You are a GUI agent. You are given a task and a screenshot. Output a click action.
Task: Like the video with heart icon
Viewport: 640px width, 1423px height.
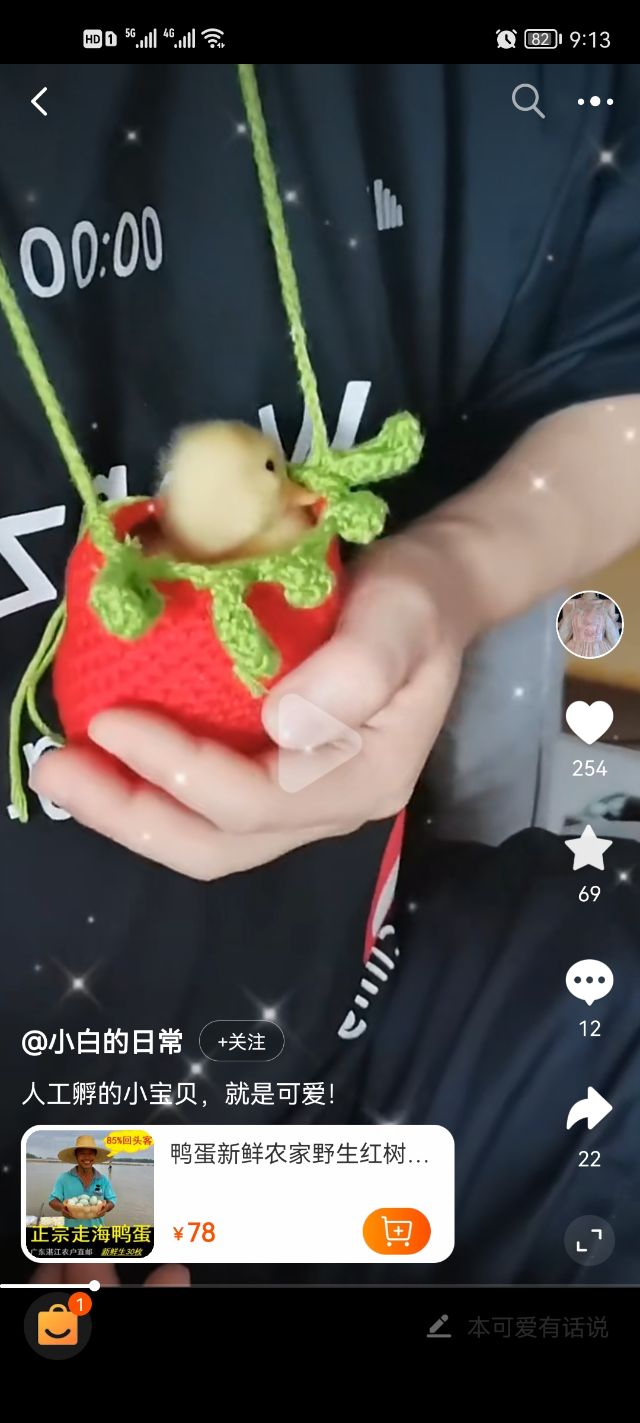pyautogui.click(x=589, y=722)
